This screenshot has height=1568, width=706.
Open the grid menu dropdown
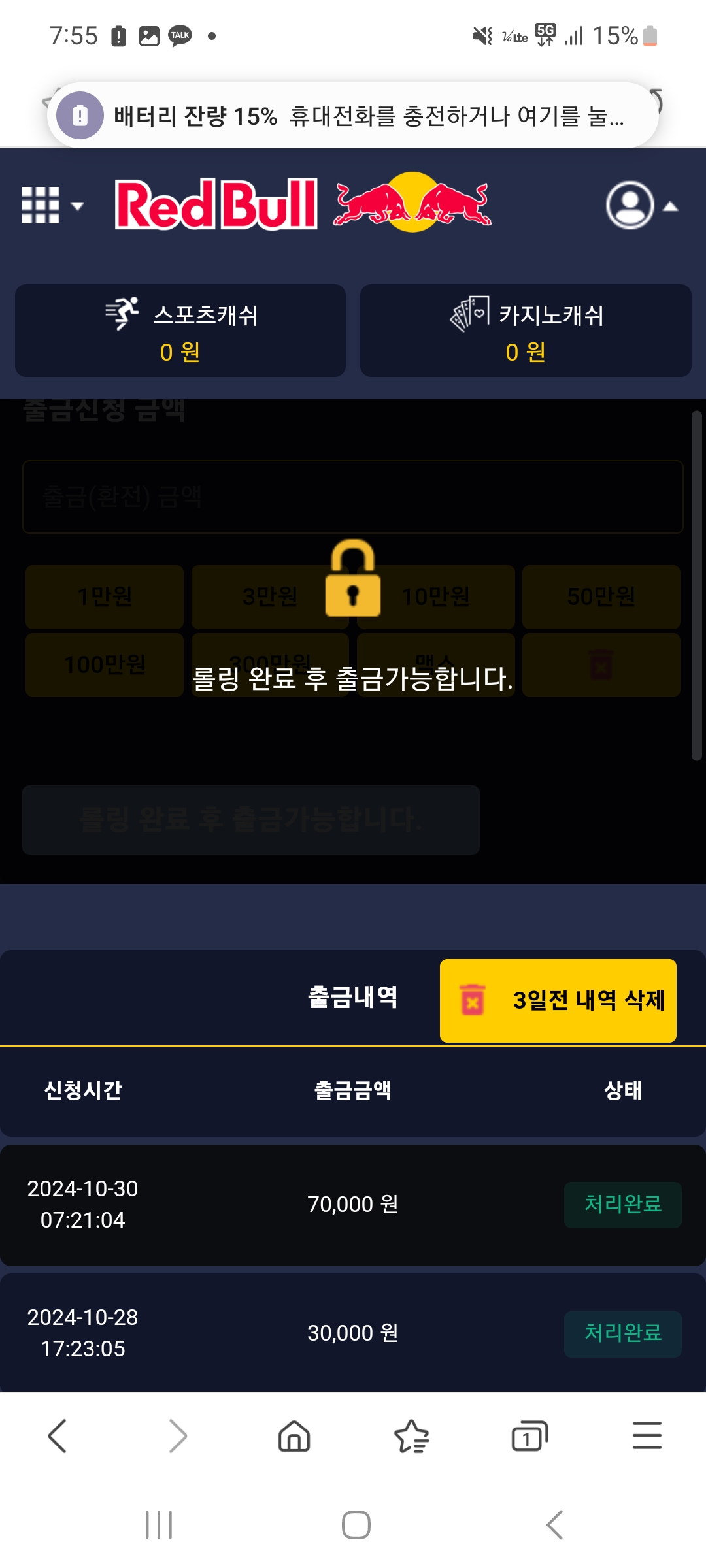click(x=52, y=206)
